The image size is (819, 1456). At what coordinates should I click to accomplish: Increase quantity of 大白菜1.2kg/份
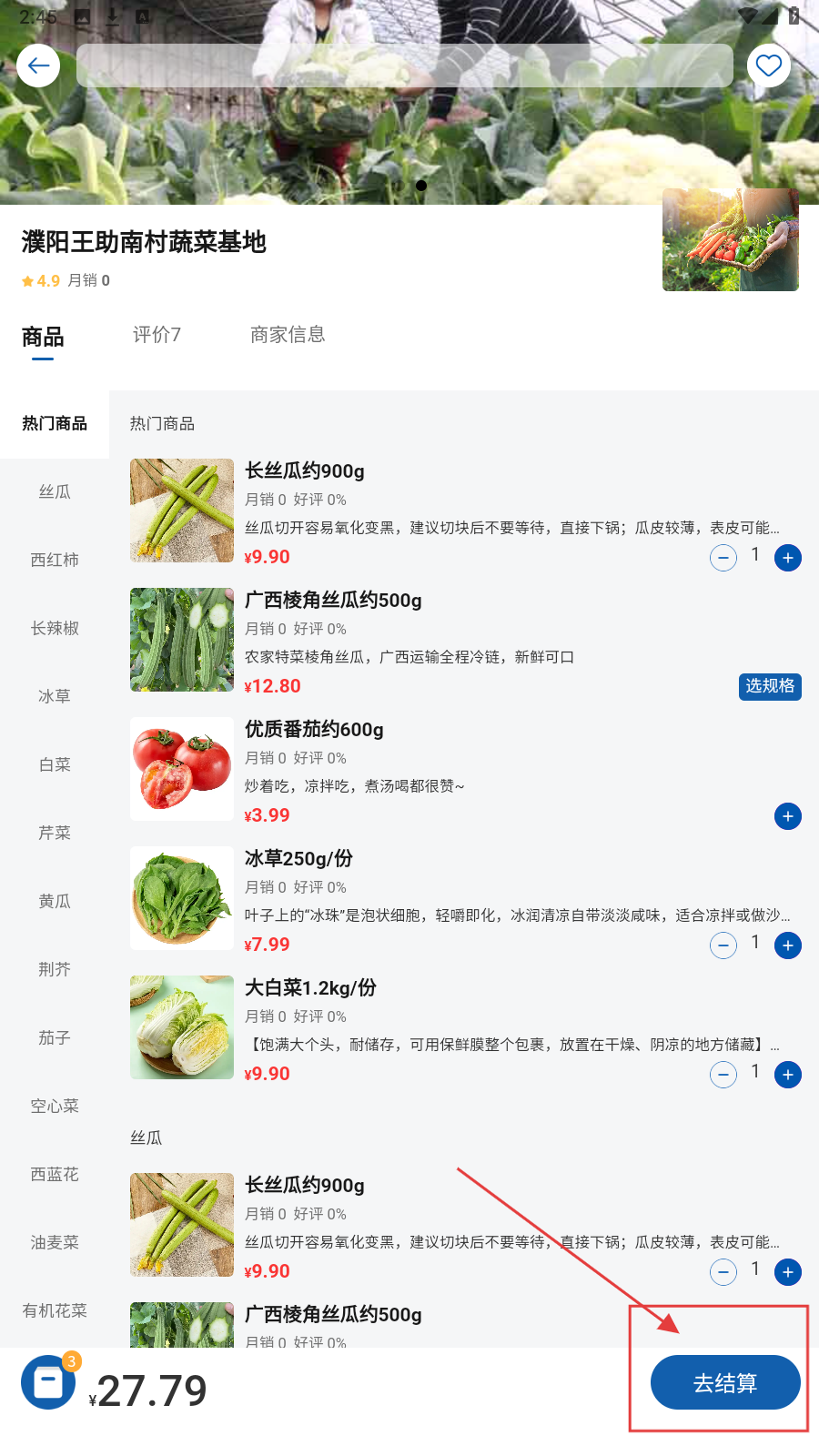click(788, 1075)
